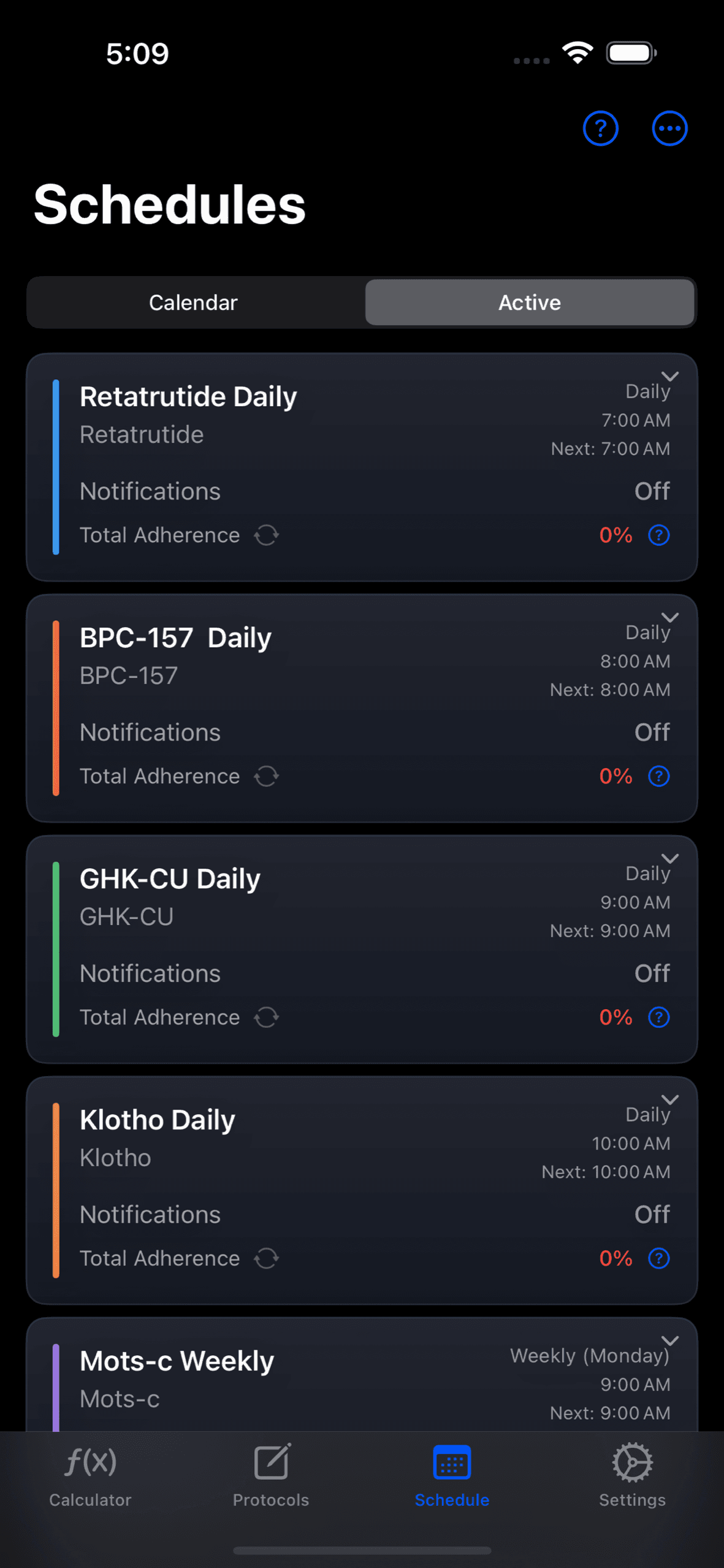Expand the Retatrutide Daily schedule chevron
The height and width of the screenshot is (1568, 724).
670,376
